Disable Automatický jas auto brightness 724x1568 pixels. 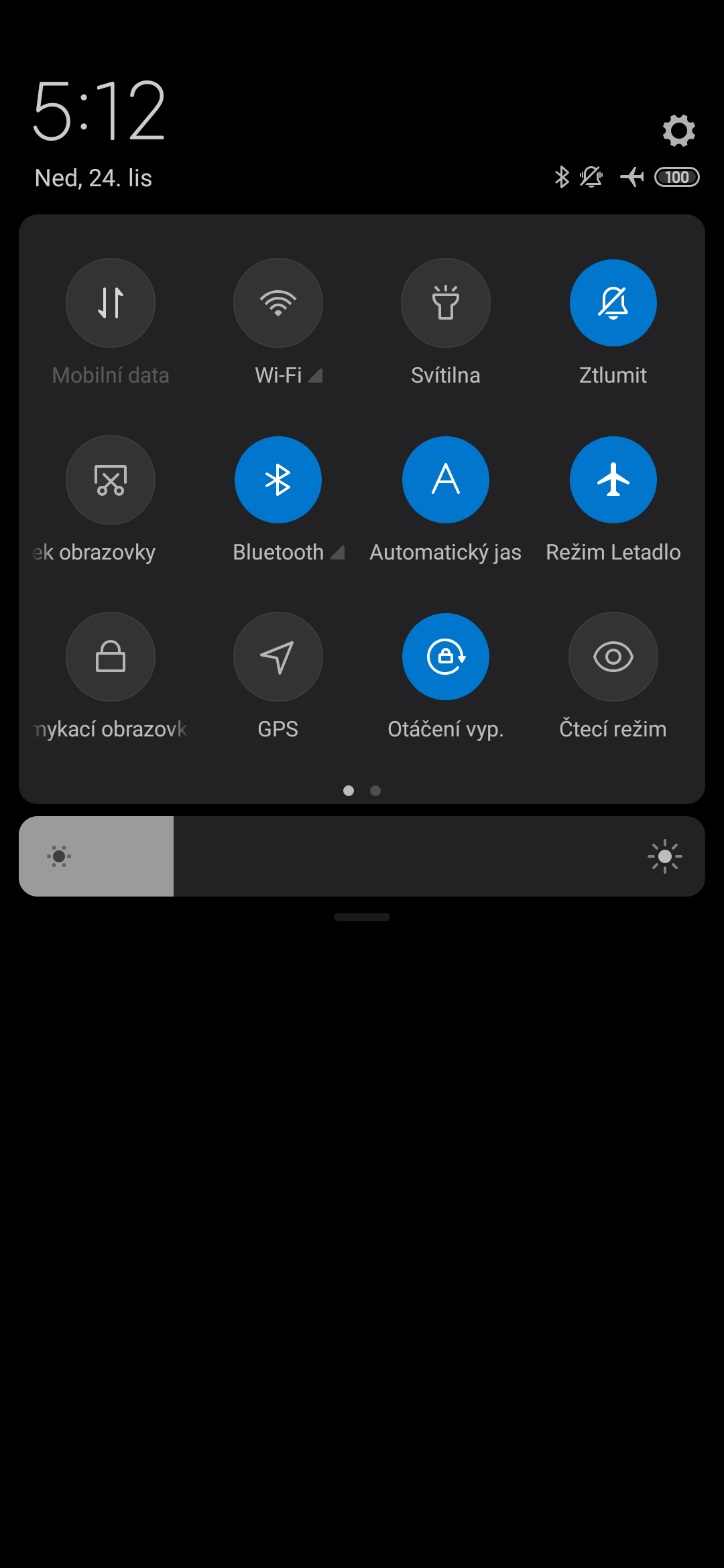coord(445,480)
